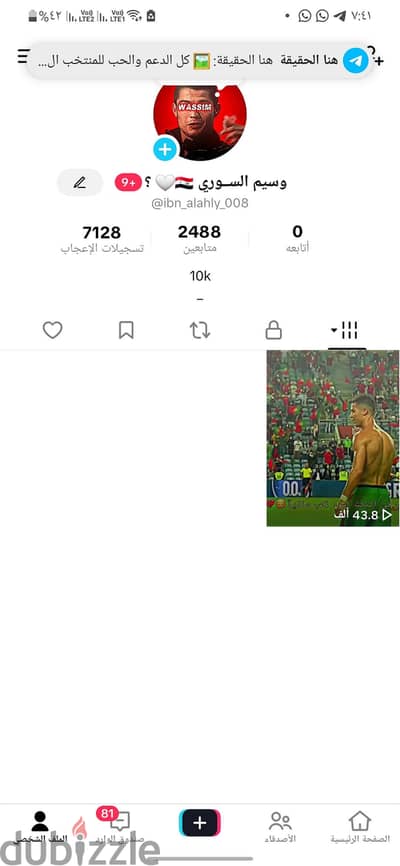Screen dimensions: 400x866
Task: Open the الأصدقاء friends tab
Action: click(280, 827)
